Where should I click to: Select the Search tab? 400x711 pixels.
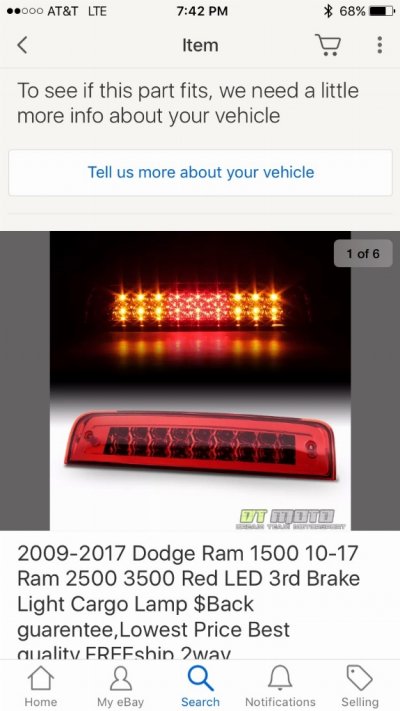click(200, 686)
